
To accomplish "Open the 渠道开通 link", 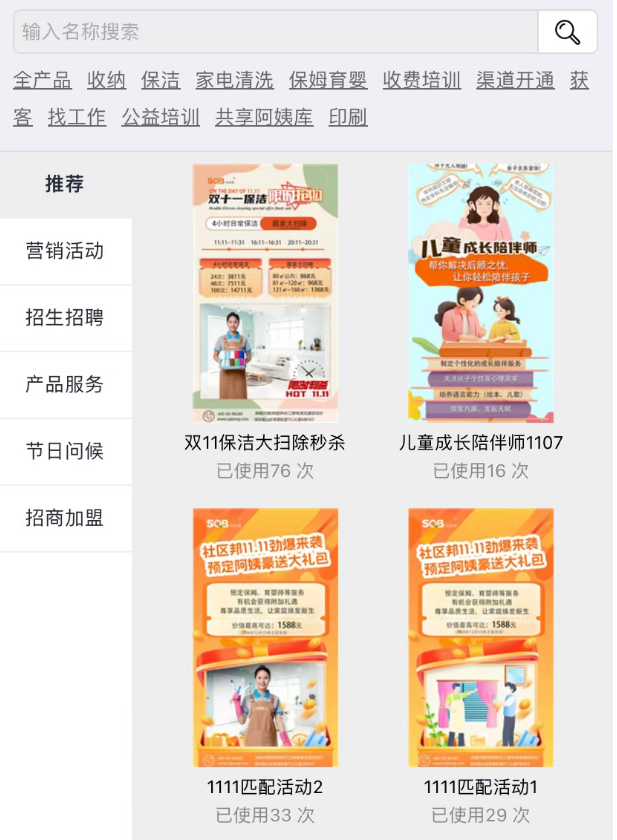I will point(515,80).
